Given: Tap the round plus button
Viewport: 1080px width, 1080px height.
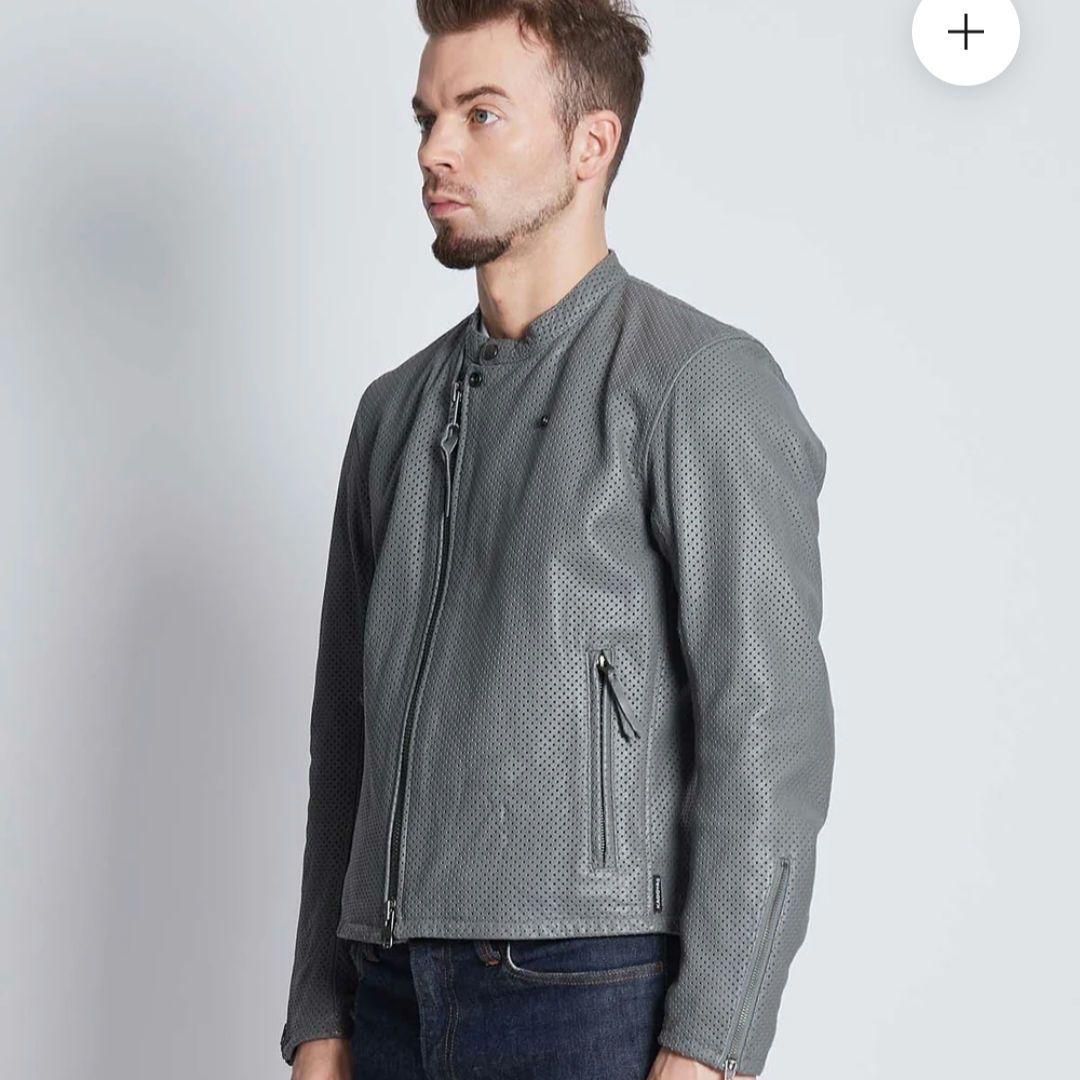Looking at the screenshot, I should [x=966, y=33].
